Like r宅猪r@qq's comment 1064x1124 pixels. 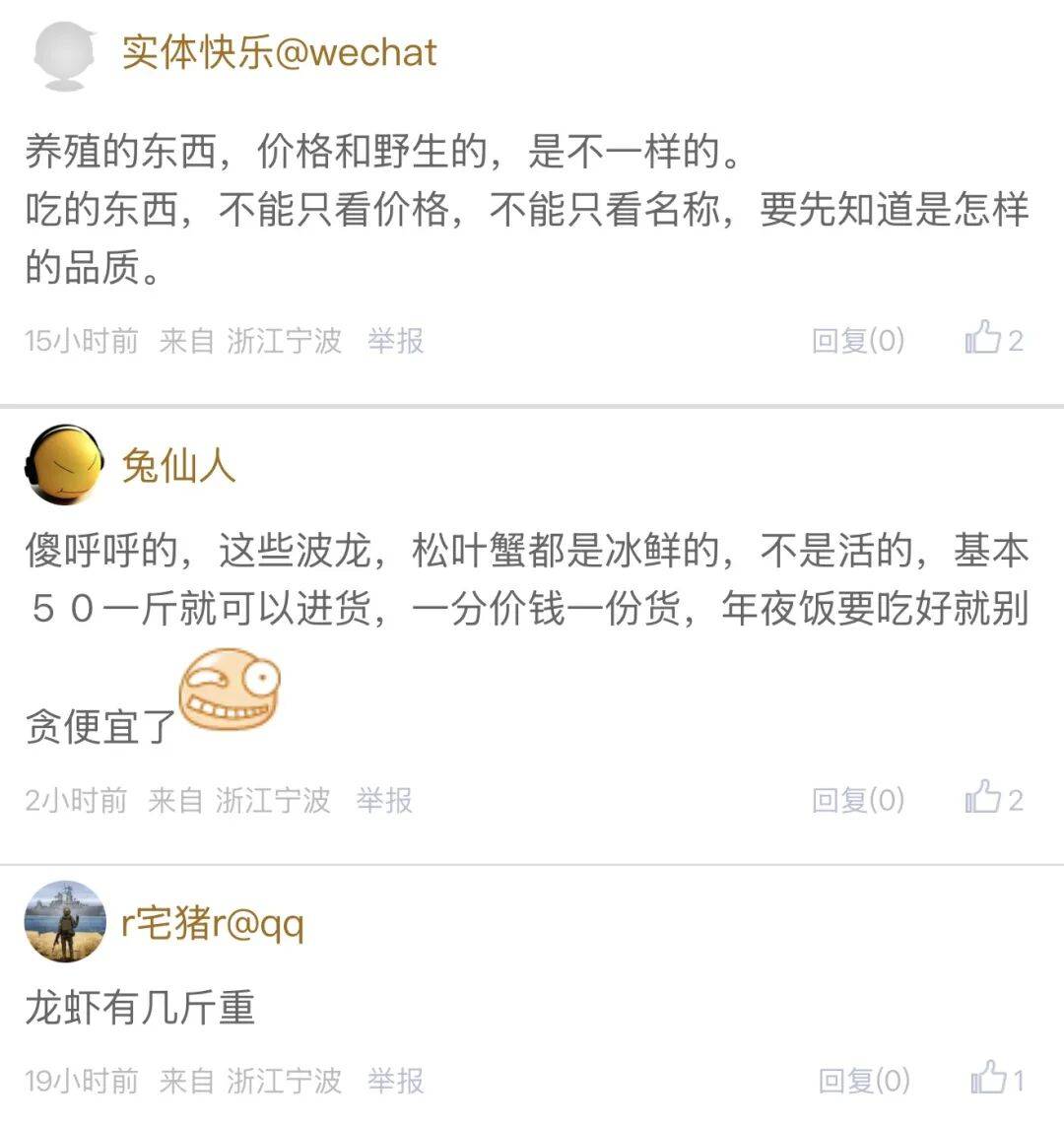pyautogui.click(x=989, y=1079)
